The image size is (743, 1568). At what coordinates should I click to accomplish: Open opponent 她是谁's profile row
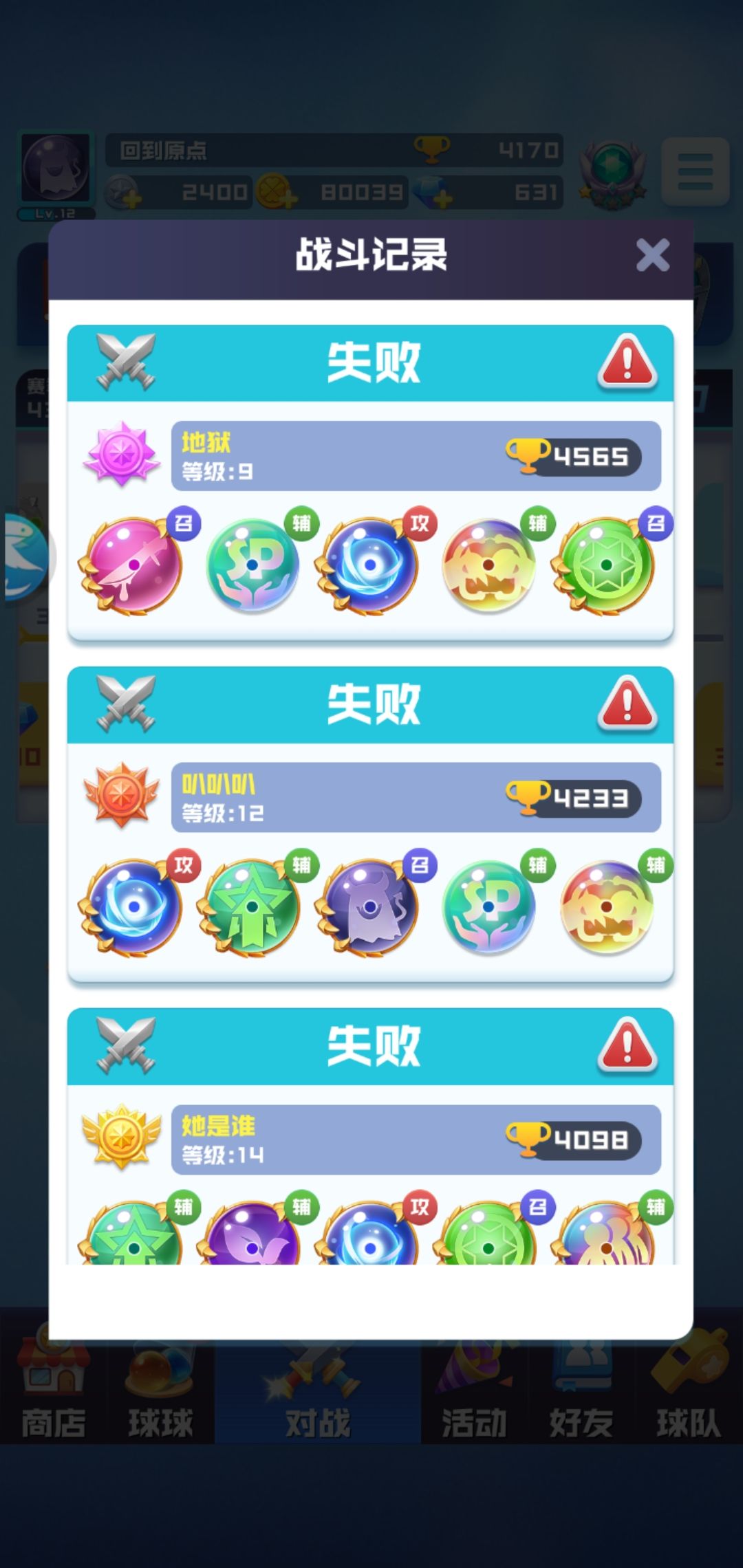tap(416, 1140)
